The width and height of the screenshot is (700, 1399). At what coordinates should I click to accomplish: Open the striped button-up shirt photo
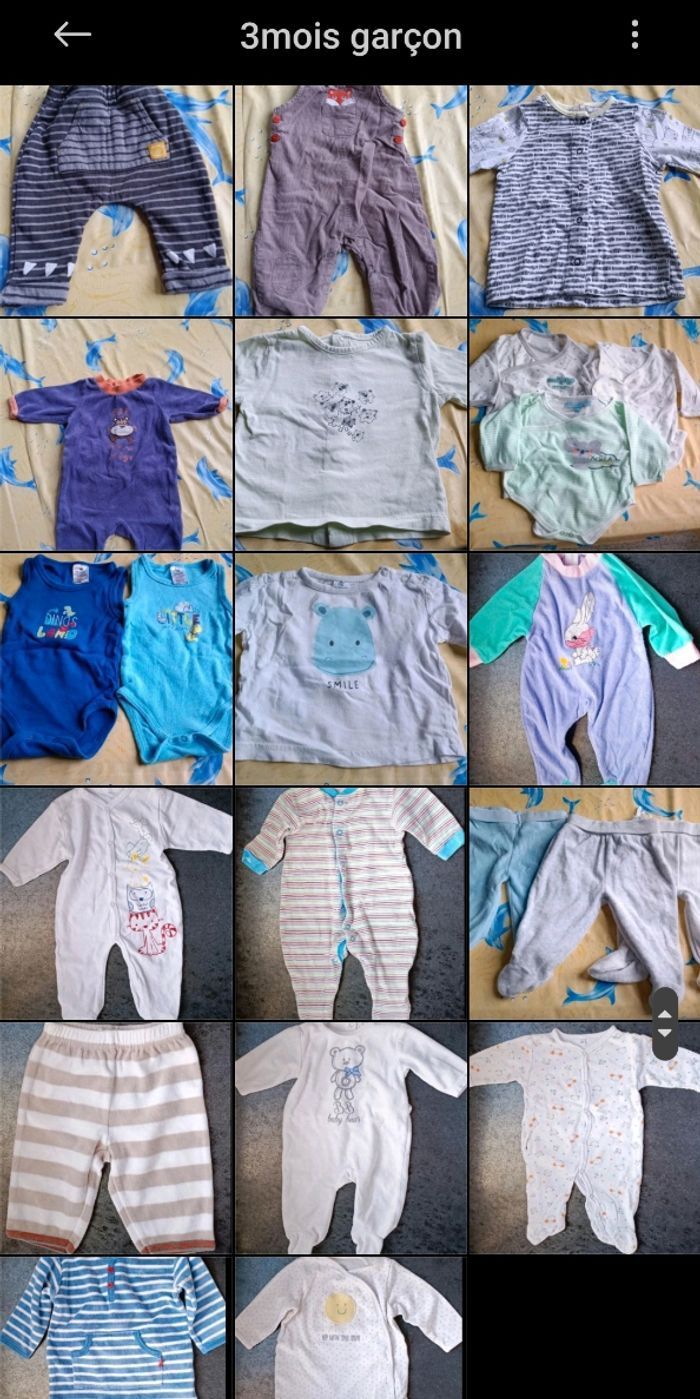coord(584,200)
